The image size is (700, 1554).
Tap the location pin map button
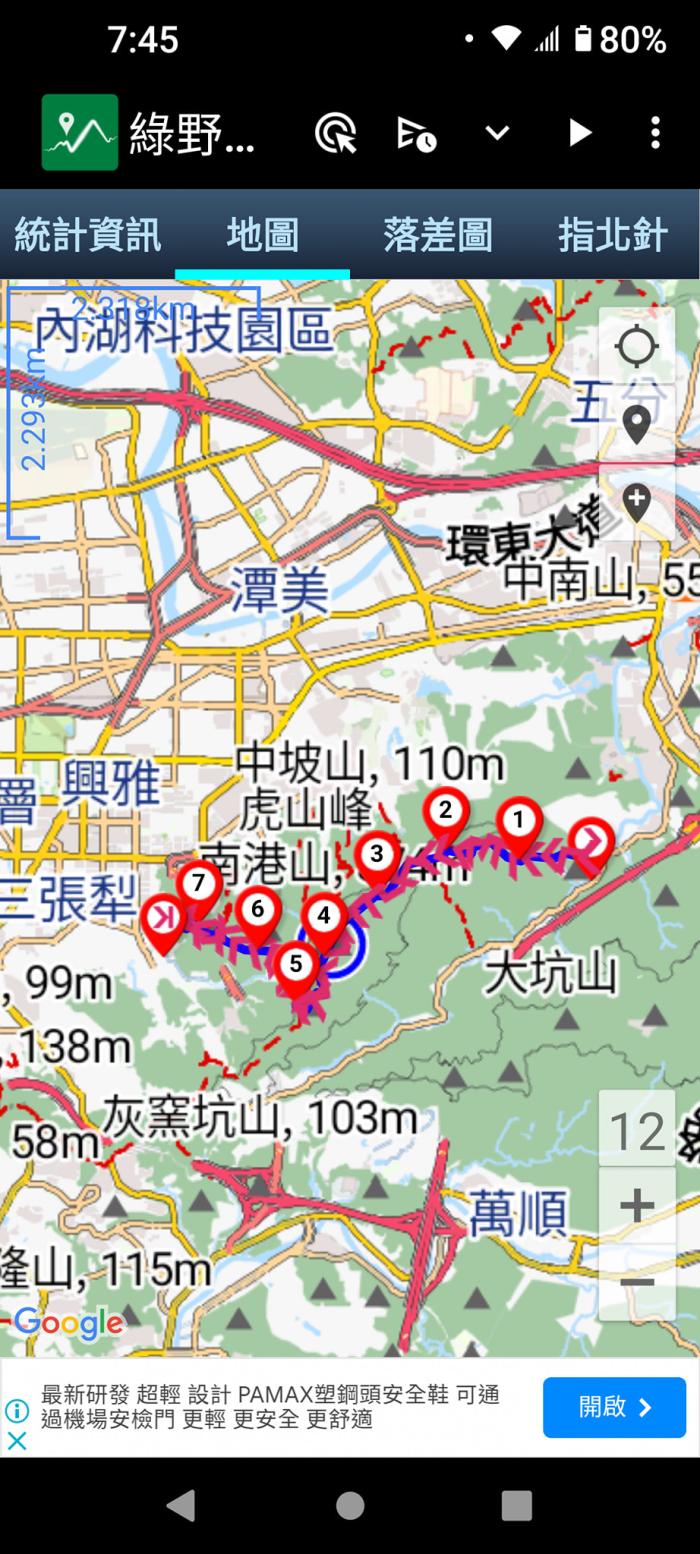pyautogui.click(x=636, y=424)
